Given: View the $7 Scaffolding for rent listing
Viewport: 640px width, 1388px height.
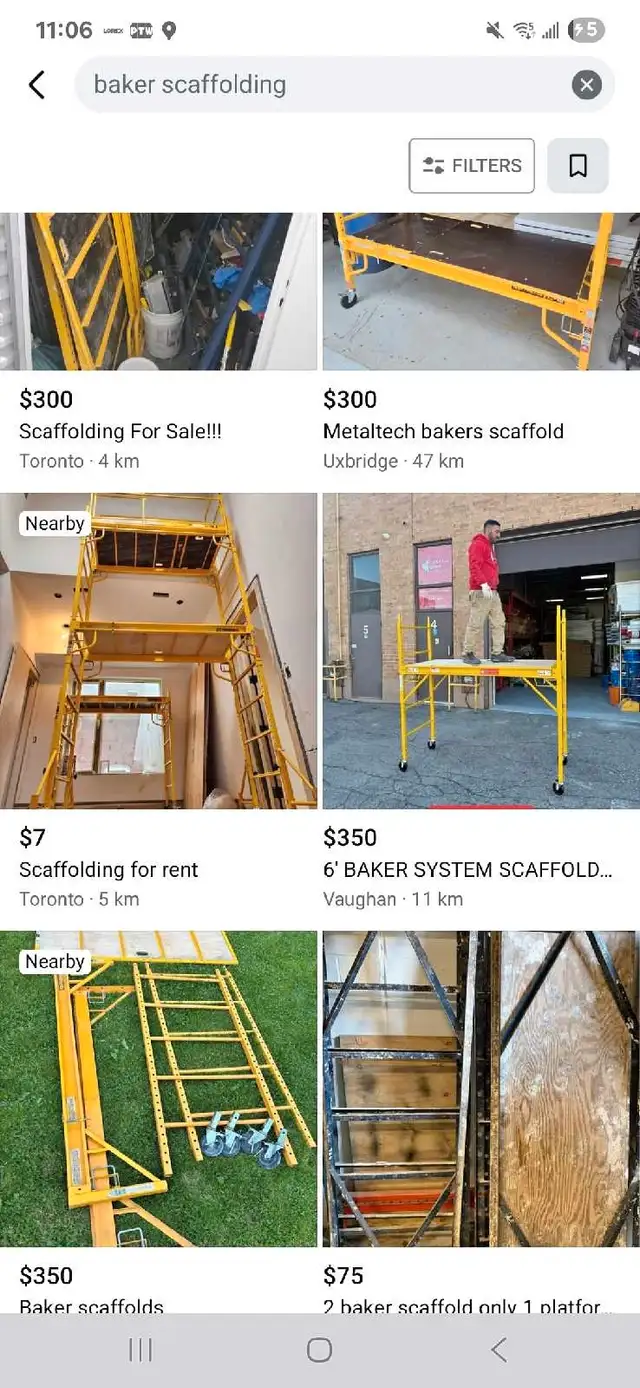Looking at the screenshot, I should click(x=158, y=702).
